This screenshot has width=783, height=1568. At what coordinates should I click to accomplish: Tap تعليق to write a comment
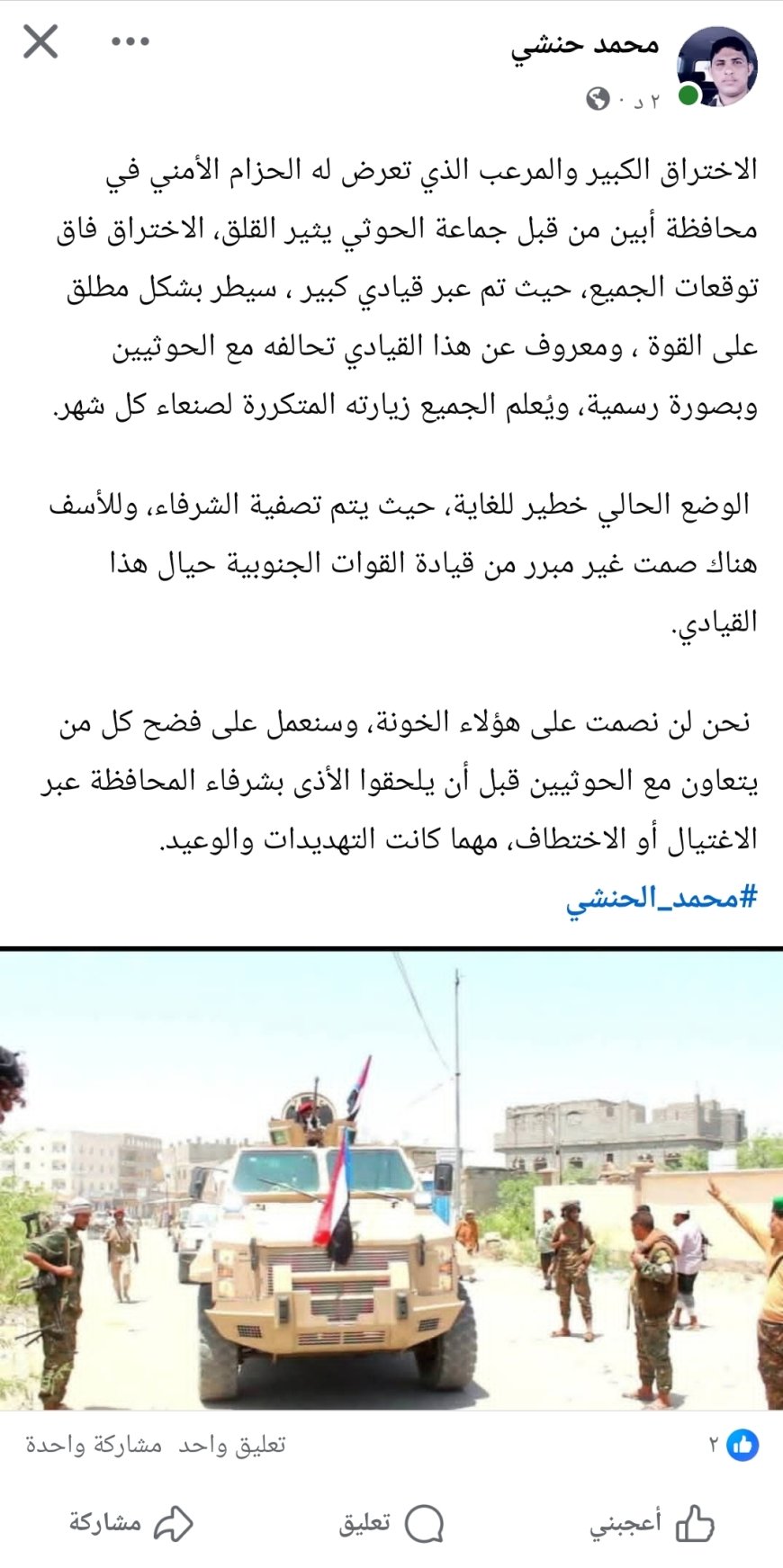click(x=391, y=1523)
